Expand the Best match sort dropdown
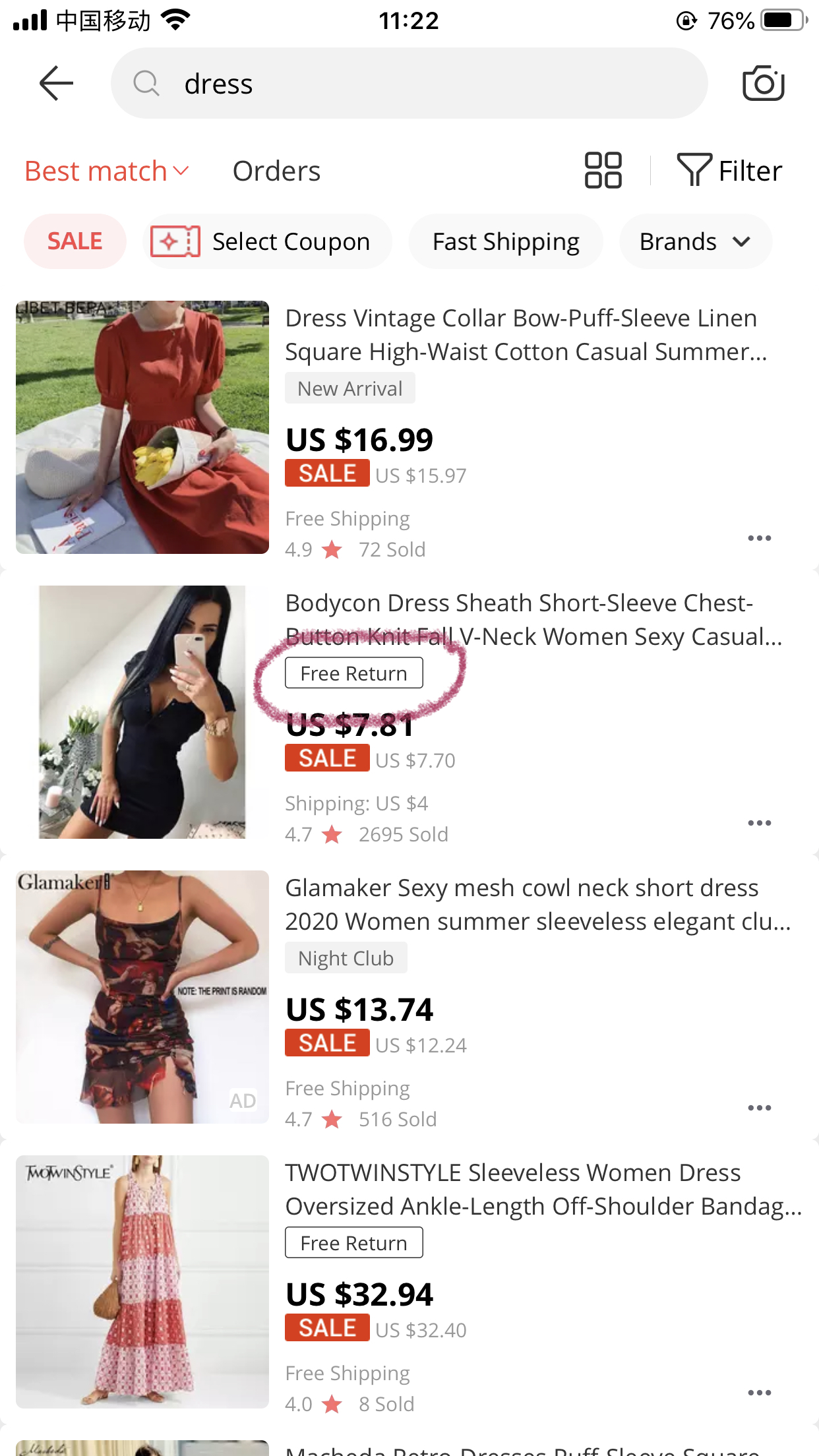Image resolution: width=819 pixels, height=1456 pixels. click(107, 171)
